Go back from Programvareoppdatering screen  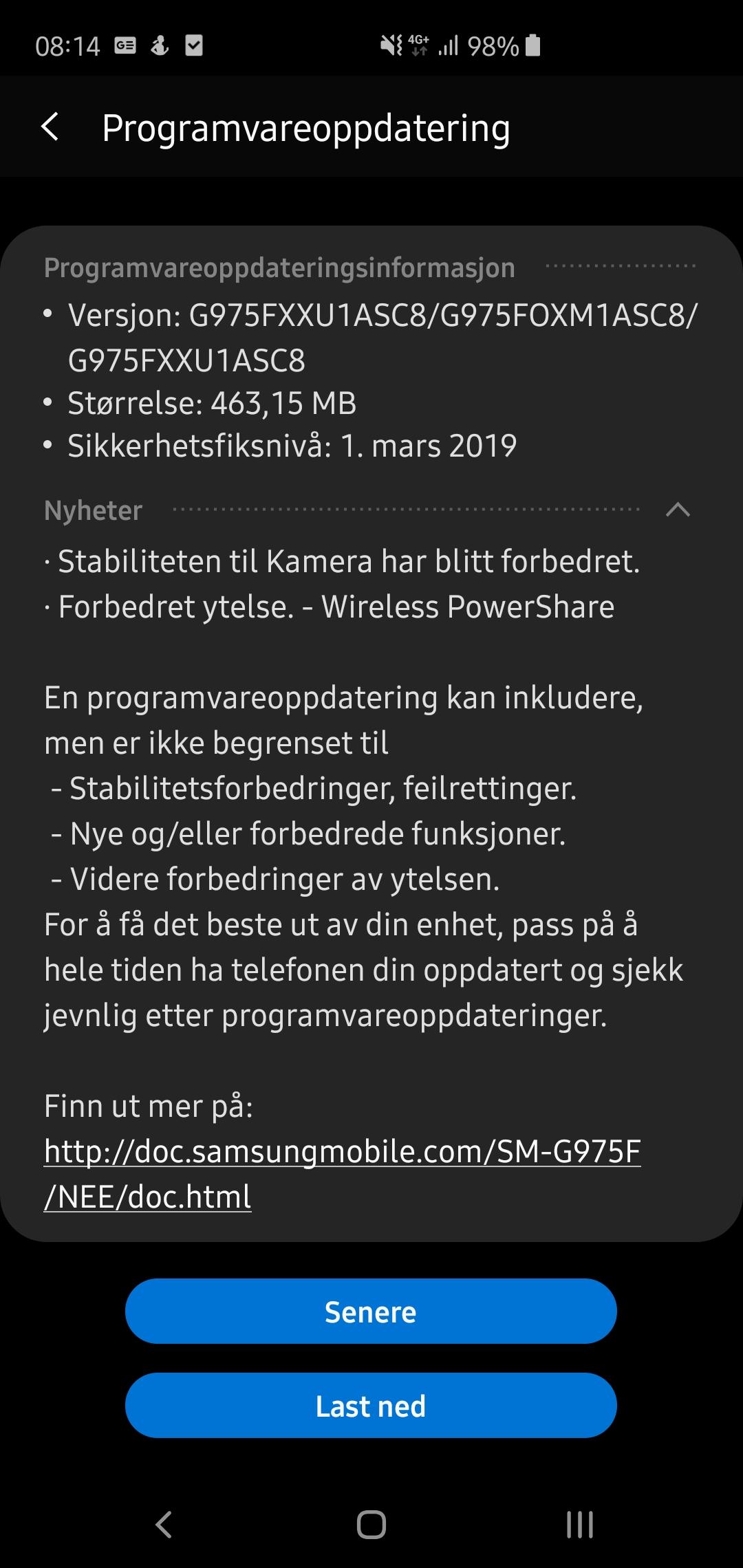click(50, 127)
